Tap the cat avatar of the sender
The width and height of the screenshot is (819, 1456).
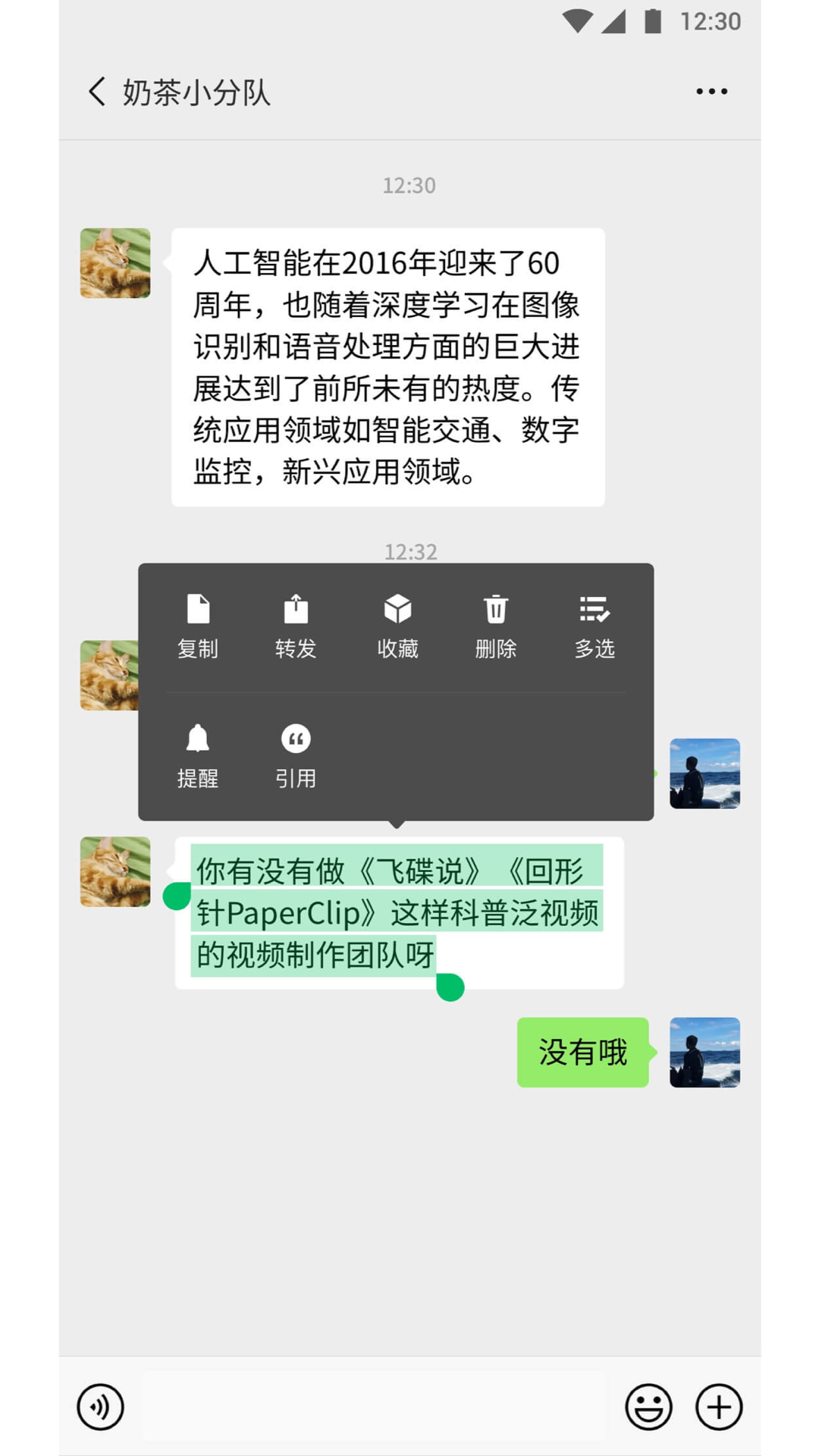[115, 871]
